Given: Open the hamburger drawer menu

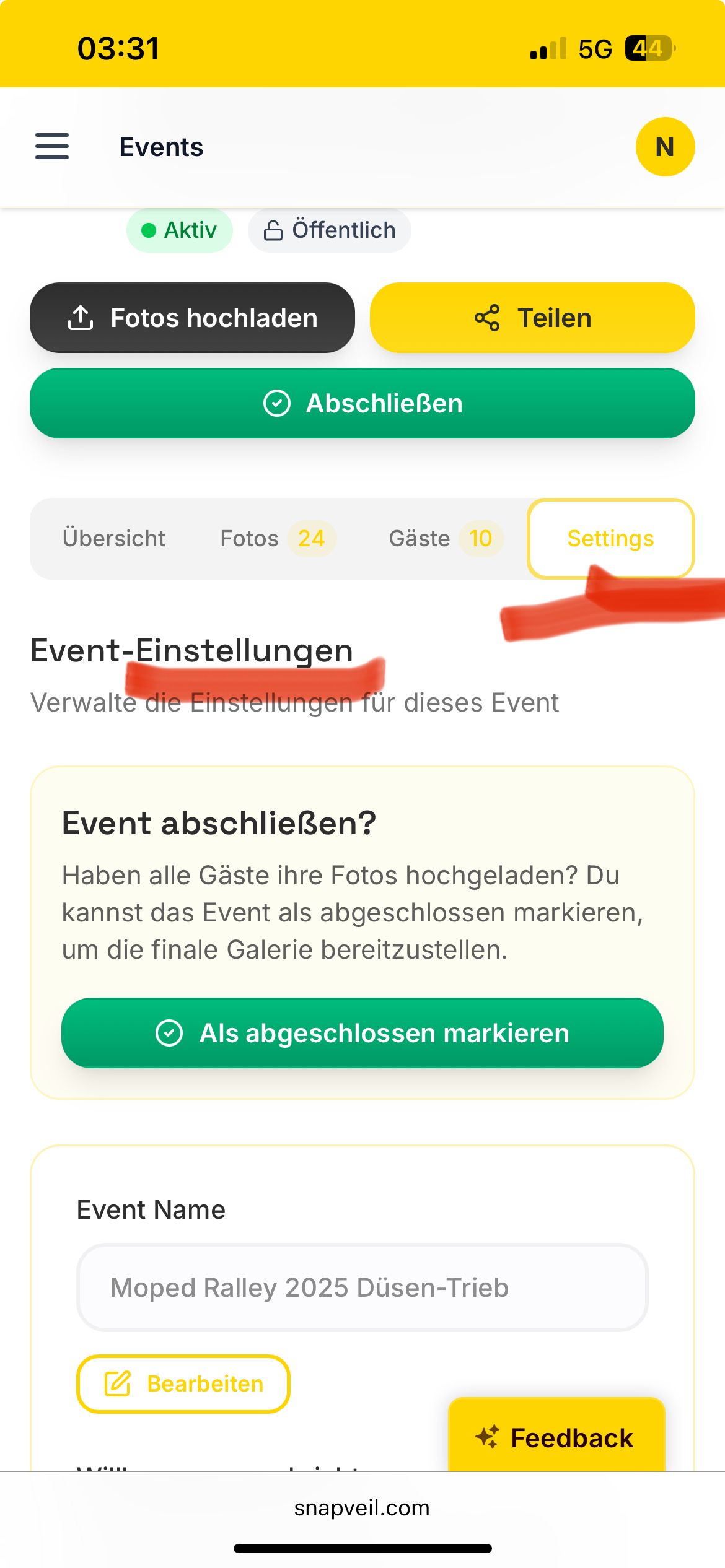Looking at the screenshot, I should coord(52,147).
